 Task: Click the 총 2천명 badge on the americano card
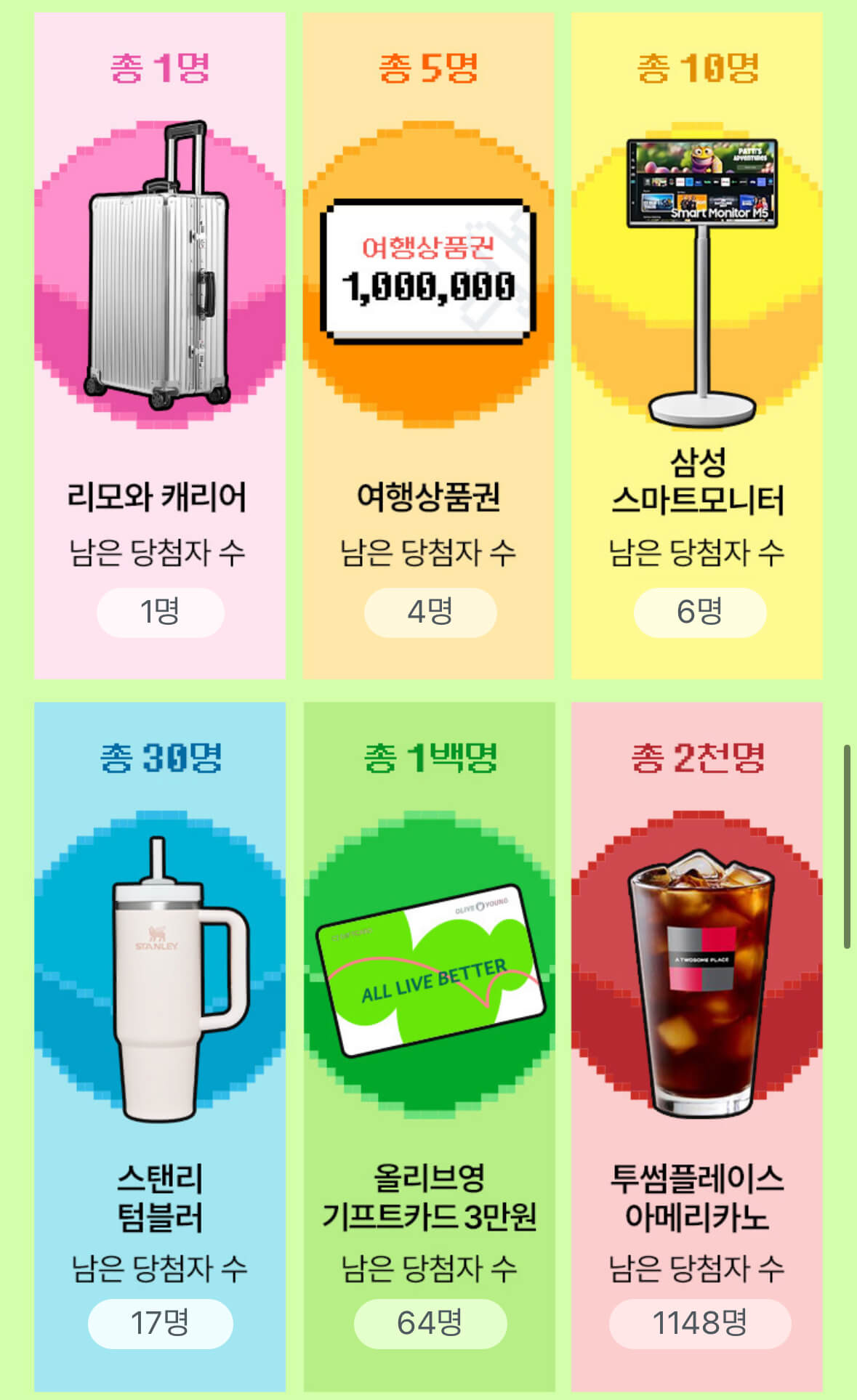click(x=698, y=757)
